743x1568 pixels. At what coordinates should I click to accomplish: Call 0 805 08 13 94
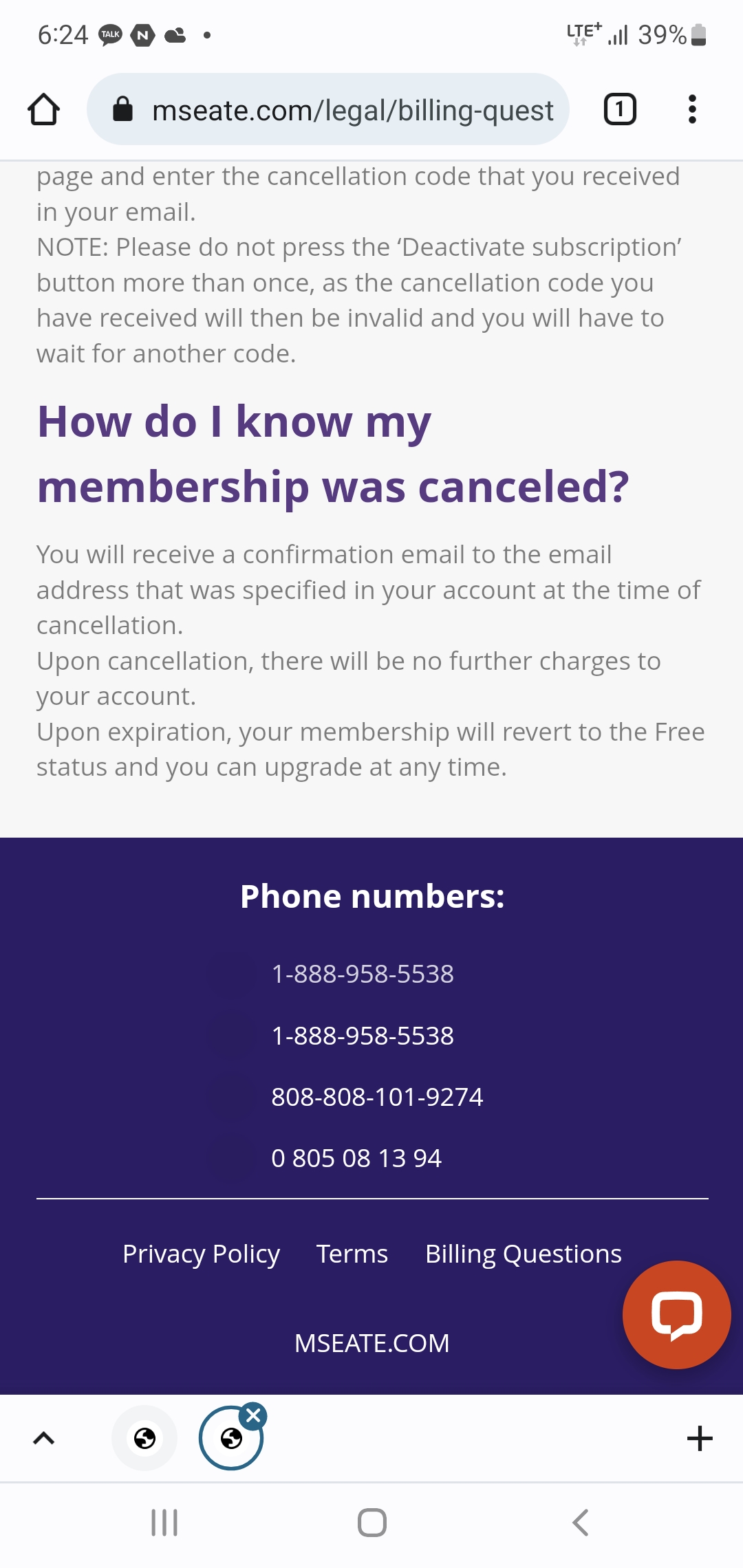356,1158
